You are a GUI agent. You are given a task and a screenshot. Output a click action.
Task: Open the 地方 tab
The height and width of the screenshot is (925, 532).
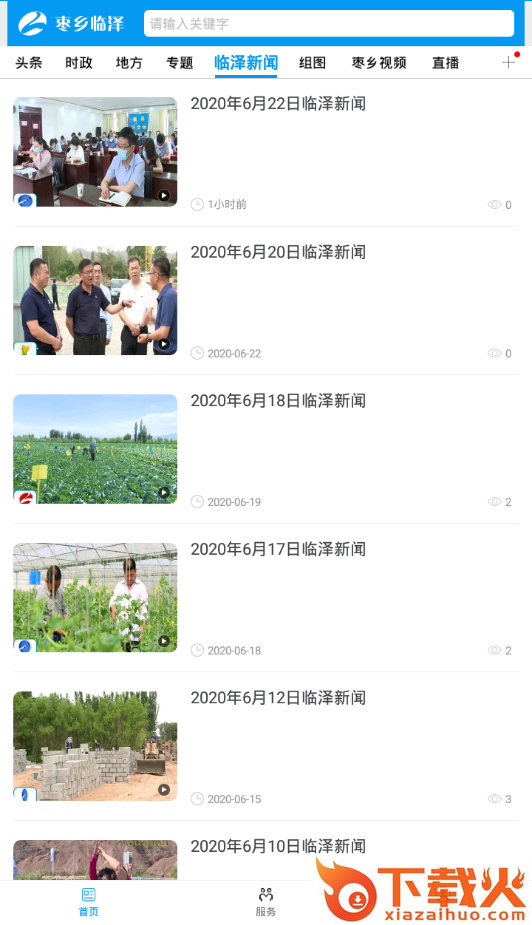[x=129, y=63]
